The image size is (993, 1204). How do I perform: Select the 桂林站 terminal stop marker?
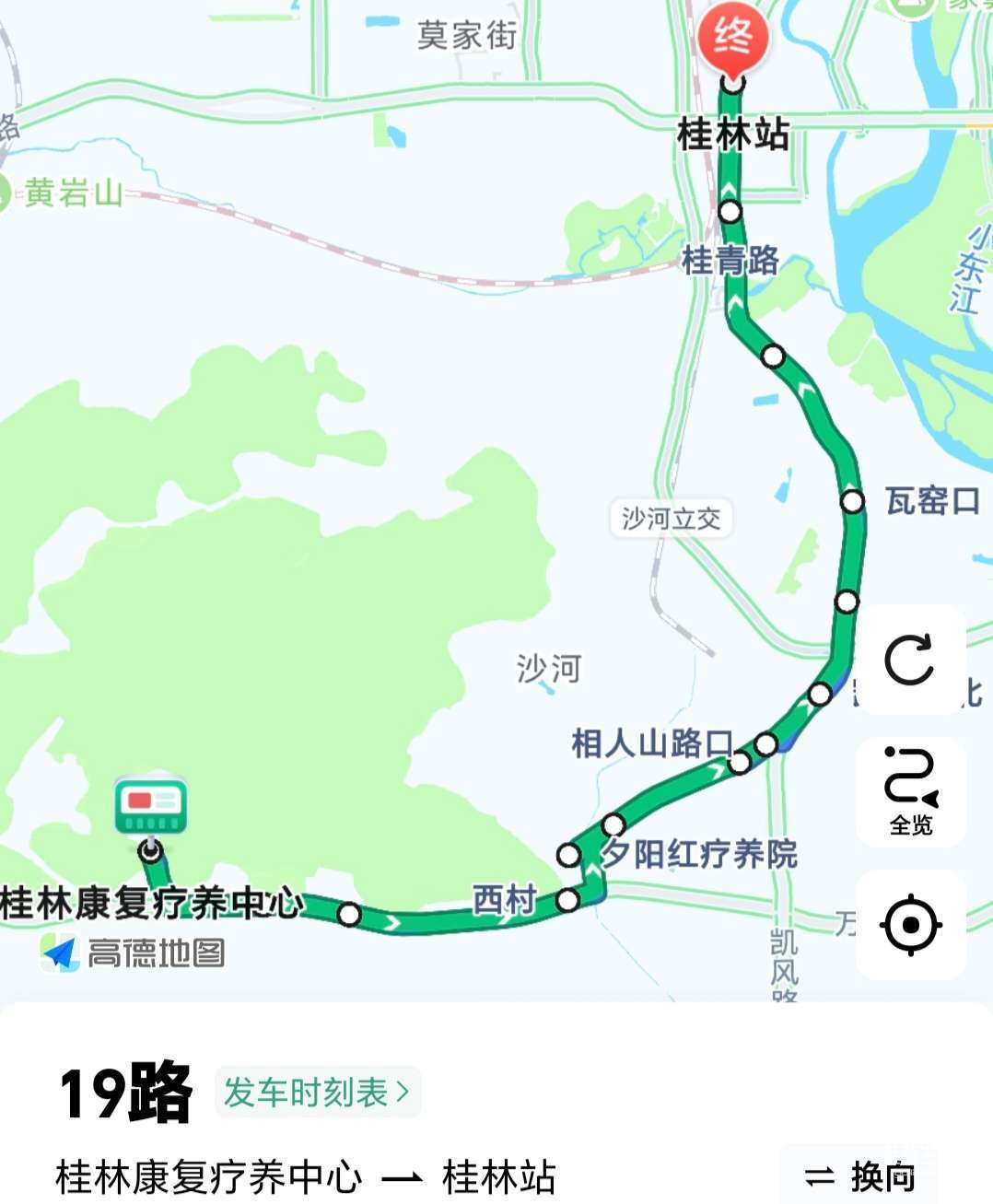(x=732, y=83)
